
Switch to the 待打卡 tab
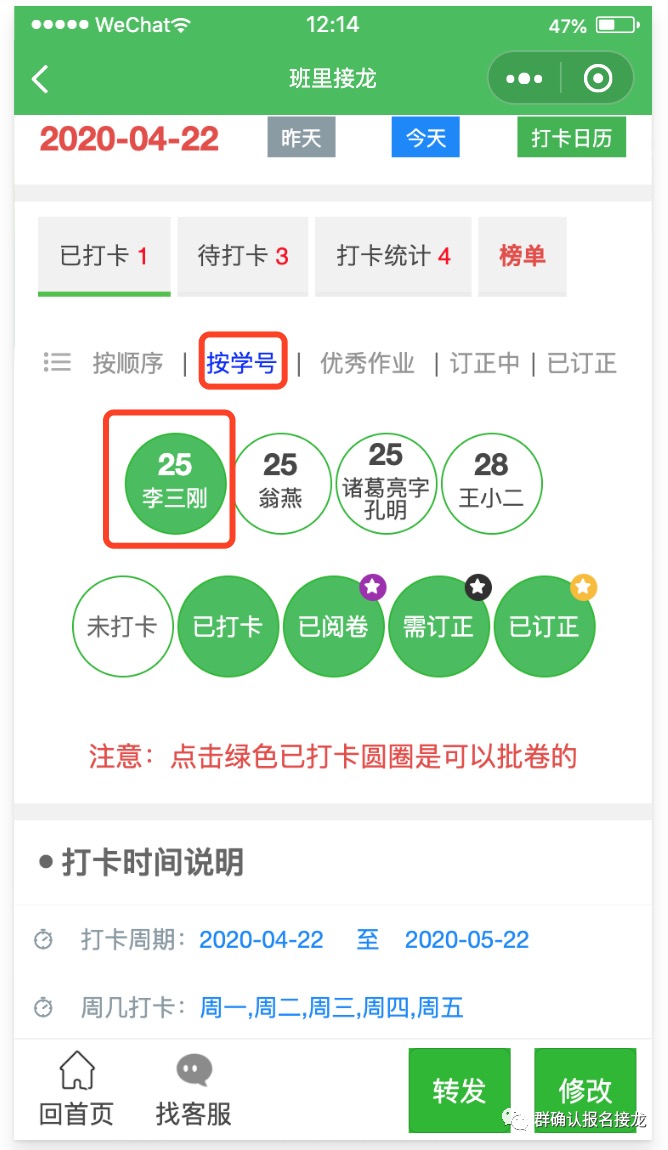(243, 256)
